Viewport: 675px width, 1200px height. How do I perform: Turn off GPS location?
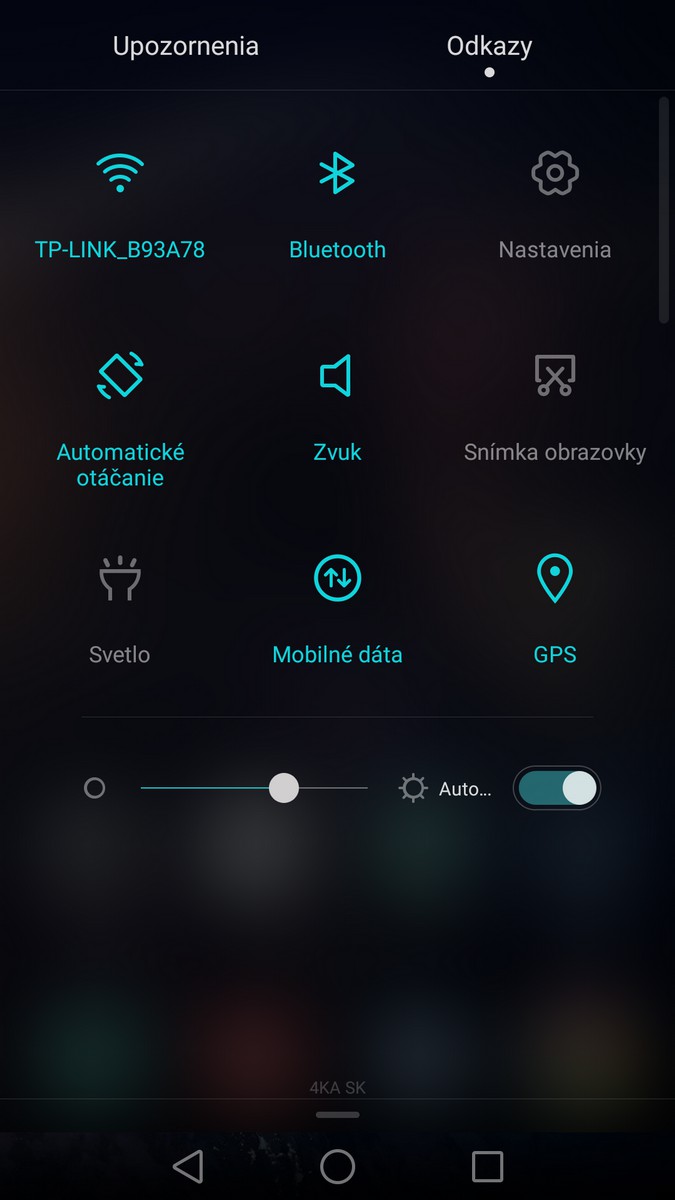point(555,578)
